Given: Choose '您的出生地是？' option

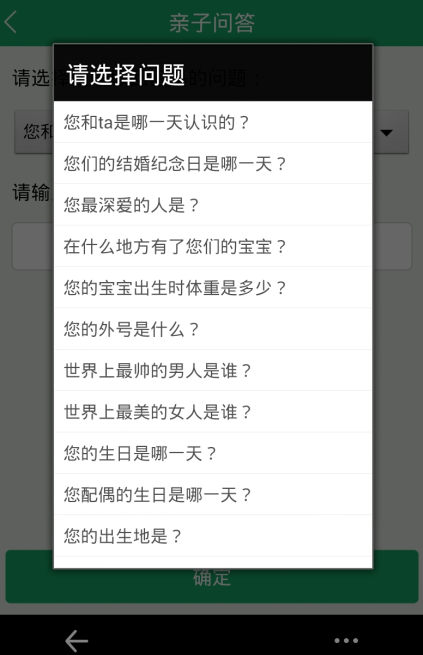Looking at the screenshot, I should 213,536.
